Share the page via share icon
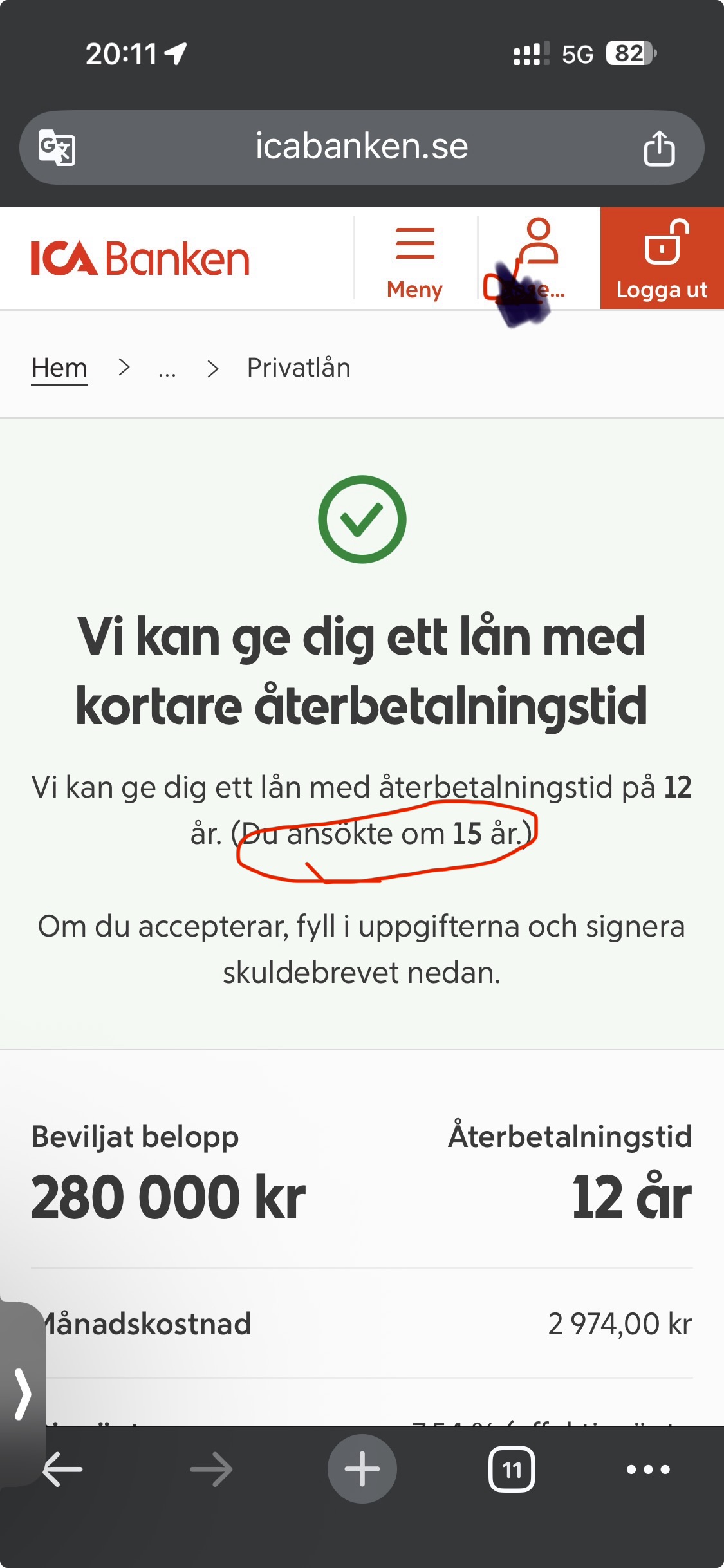 click(659, 148)
